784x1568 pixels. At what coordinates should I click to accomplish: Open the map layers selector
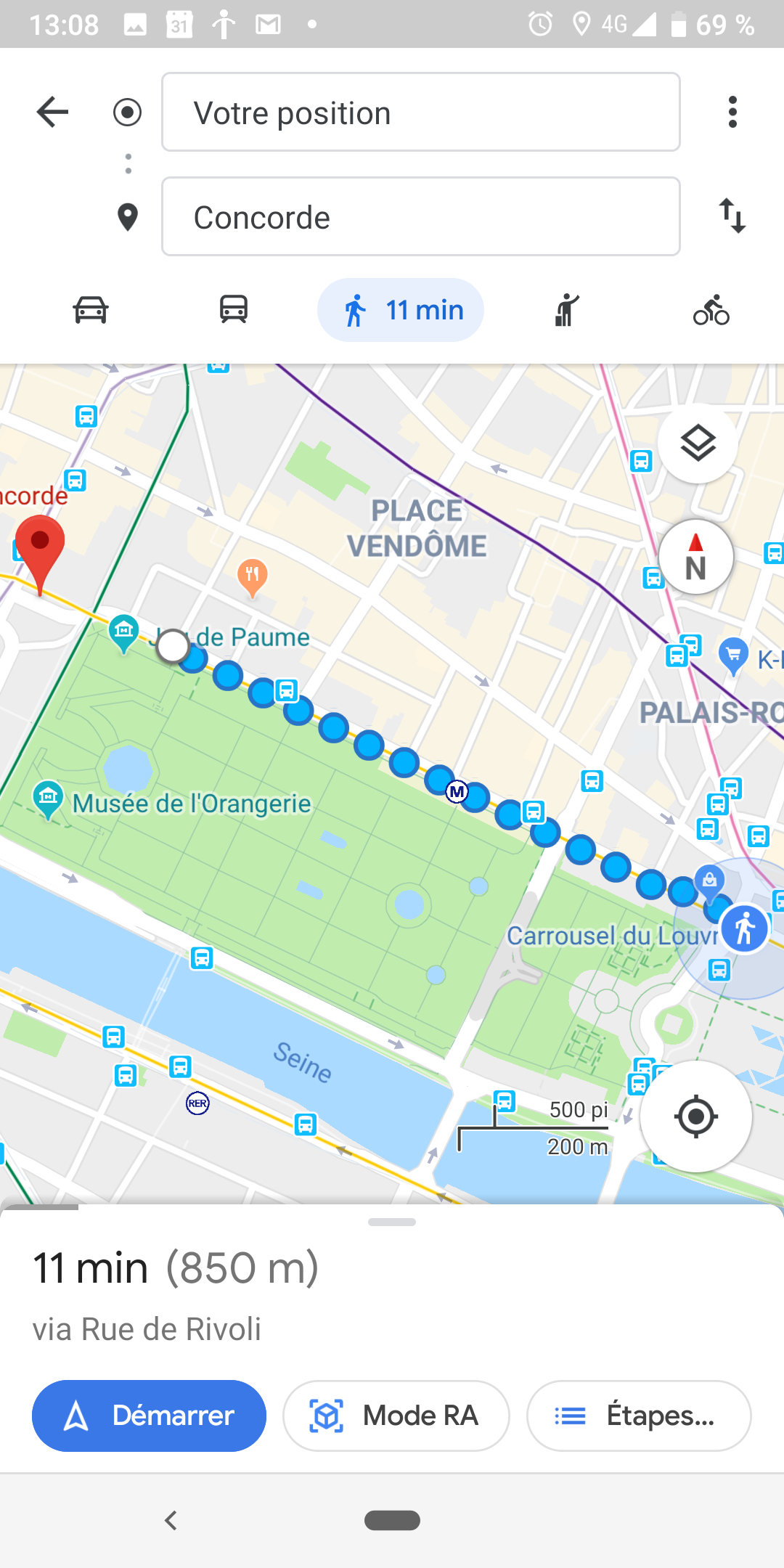[696, 443]
